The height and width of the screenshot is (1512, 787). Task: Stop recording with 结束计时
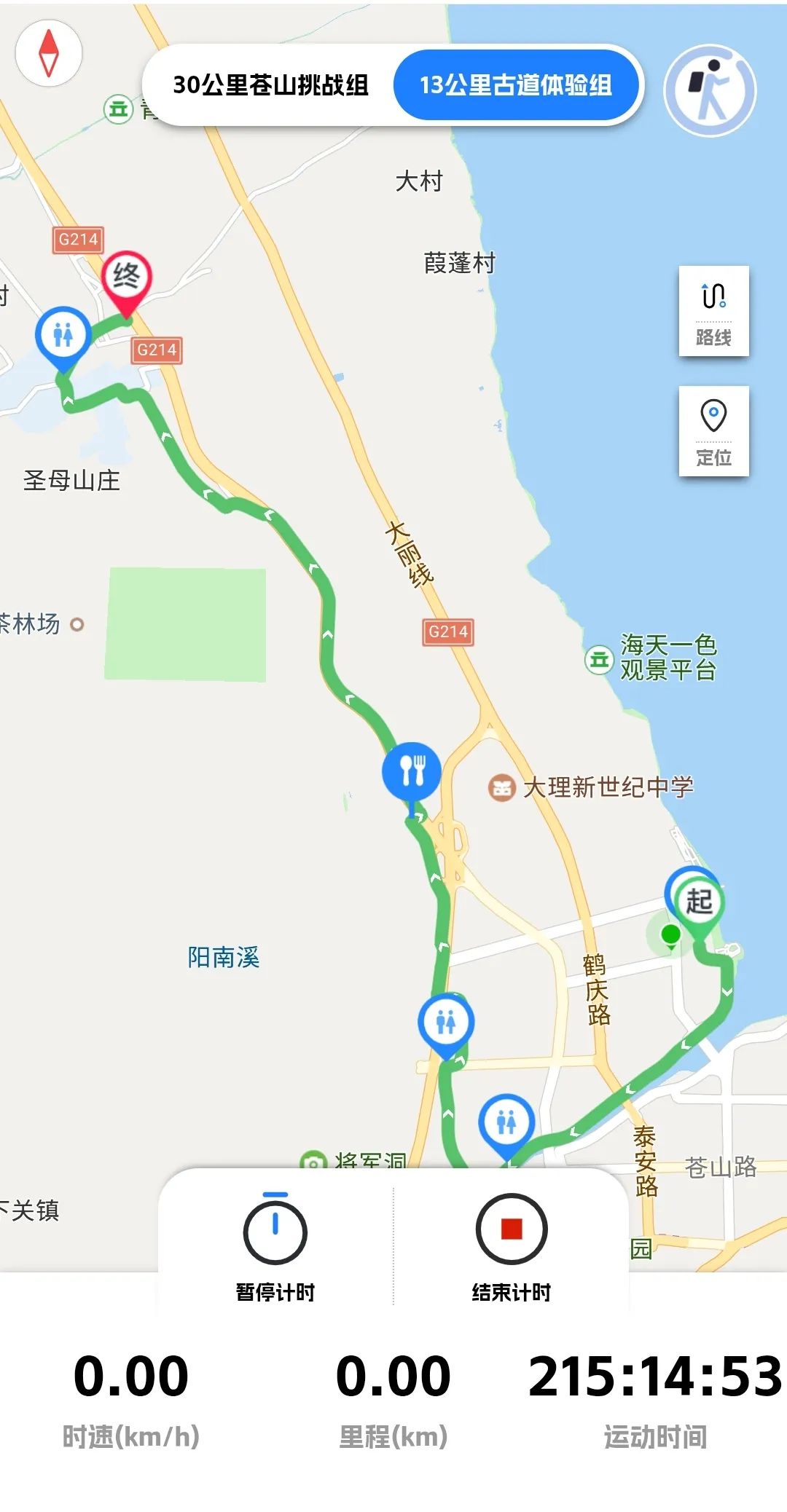pos(512,1247)
